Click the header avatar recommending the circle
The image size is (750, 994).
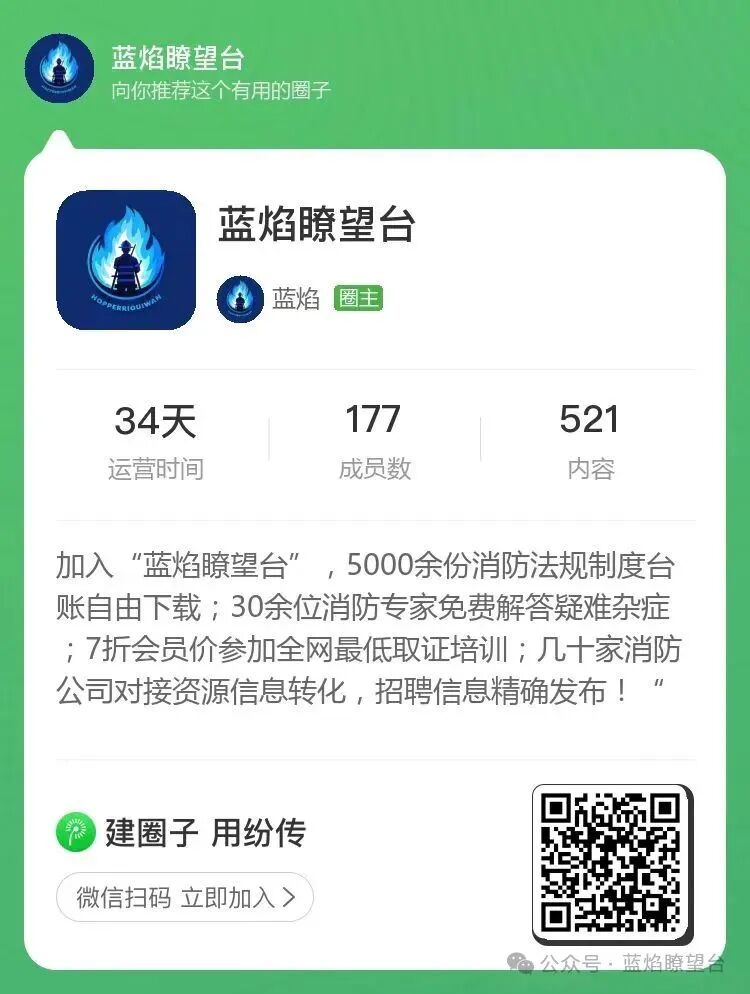(60, 68)
